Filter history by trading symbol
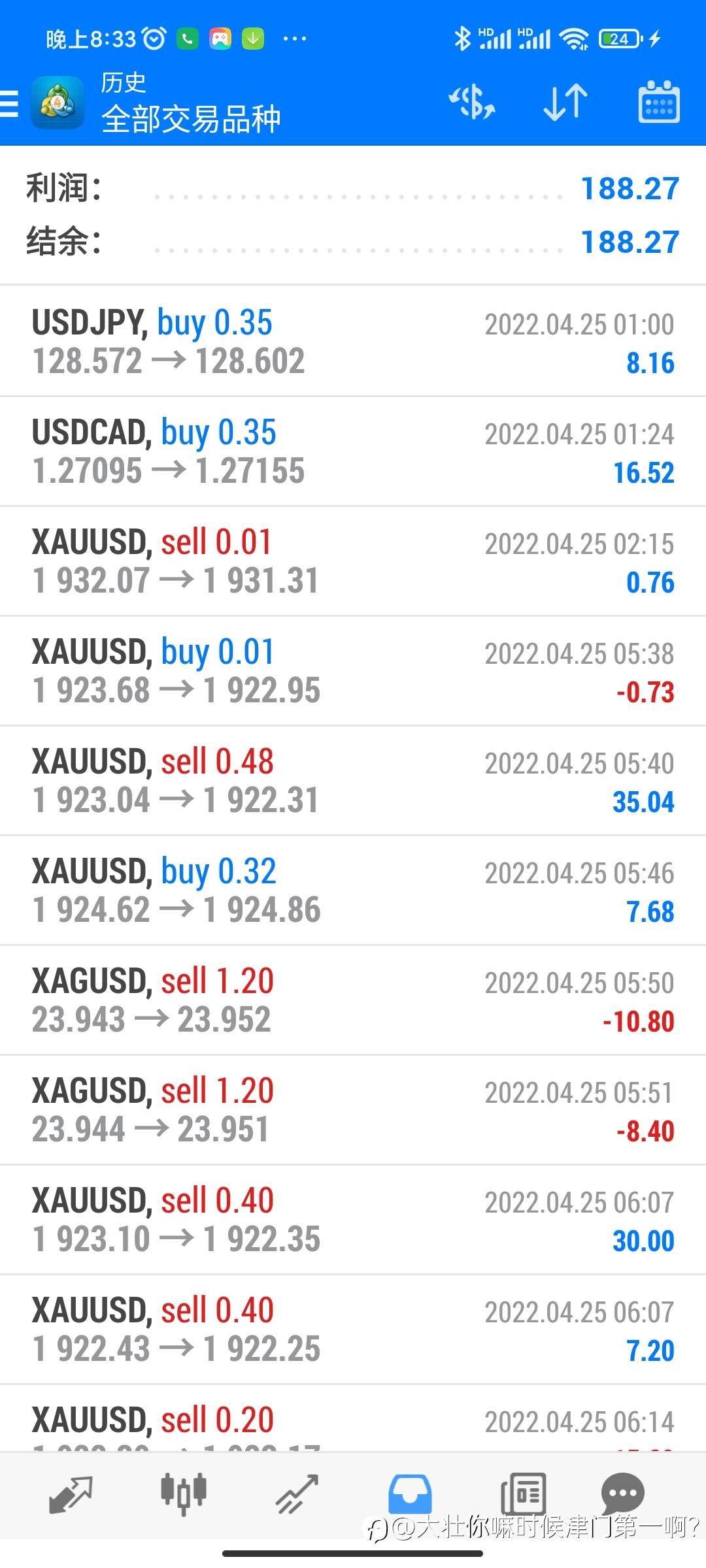706x1568 pixels. pos(472,103)
